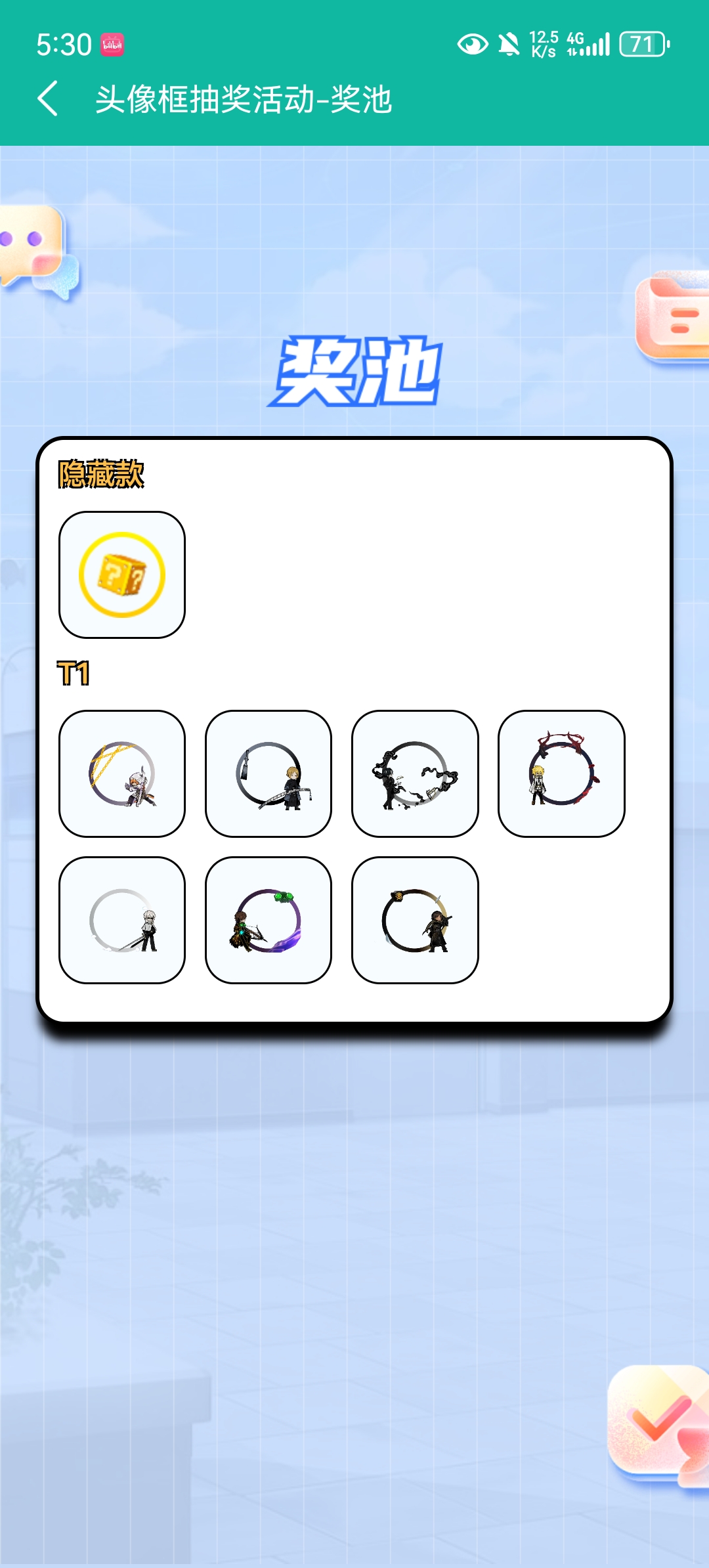The height and width of the screenshot is (1568, 709).
Task: Go back from the prize pool page
Action: [48, 99]
